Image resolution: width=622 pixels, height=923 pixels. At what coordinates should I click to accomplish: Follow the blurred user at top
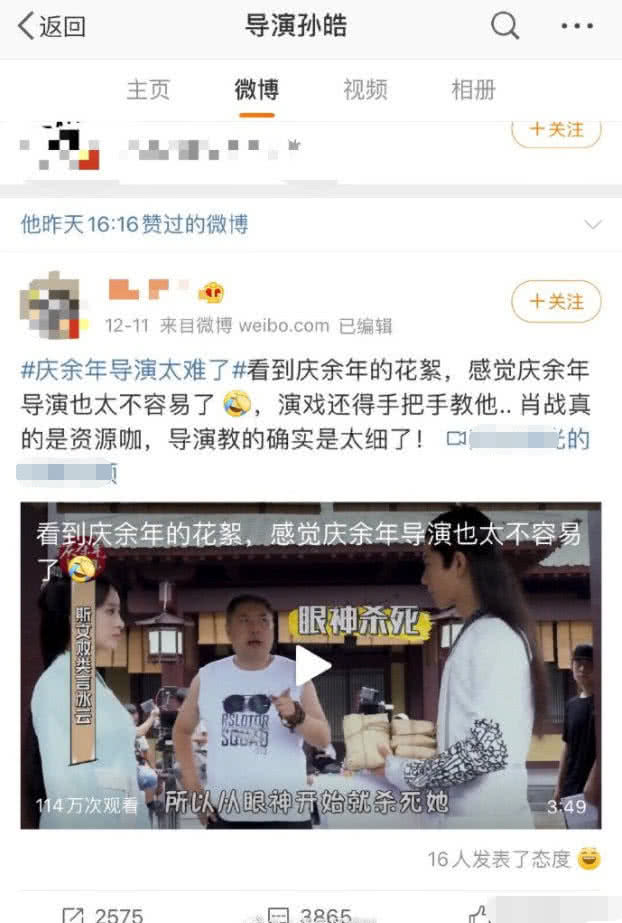point(555,130)
